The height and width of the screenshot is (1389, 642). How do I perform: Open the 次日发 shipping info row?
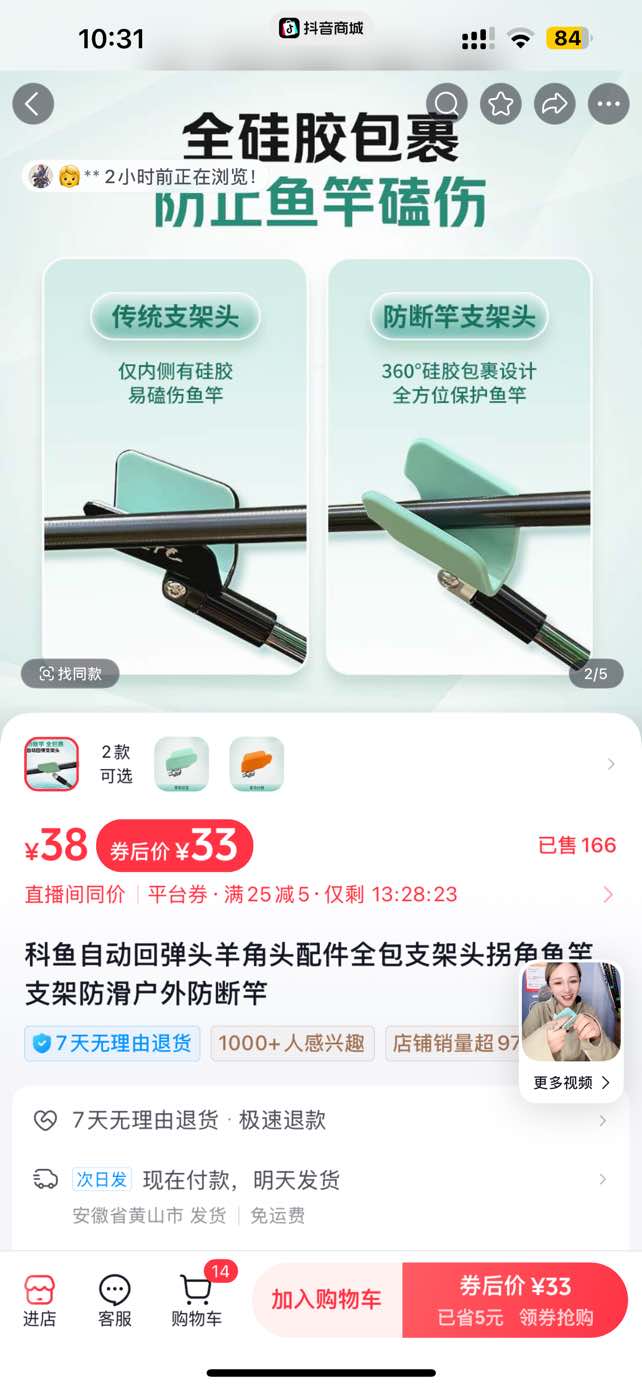point(320,1180)
